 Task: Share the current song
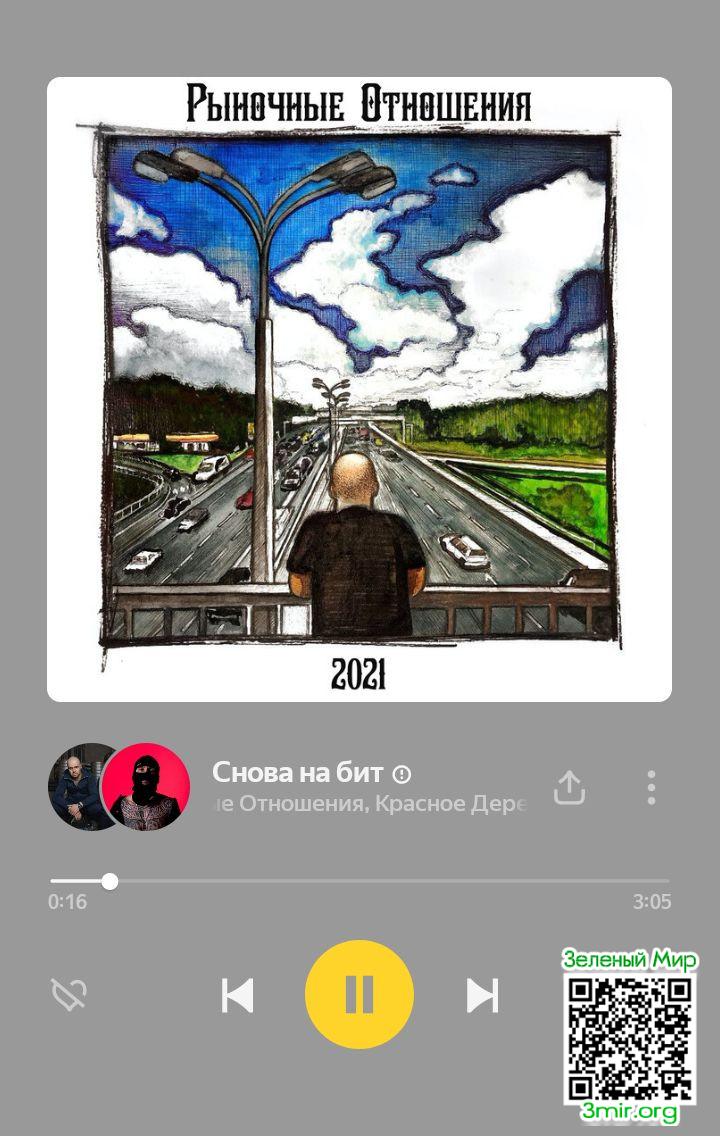tap(569, 788)
